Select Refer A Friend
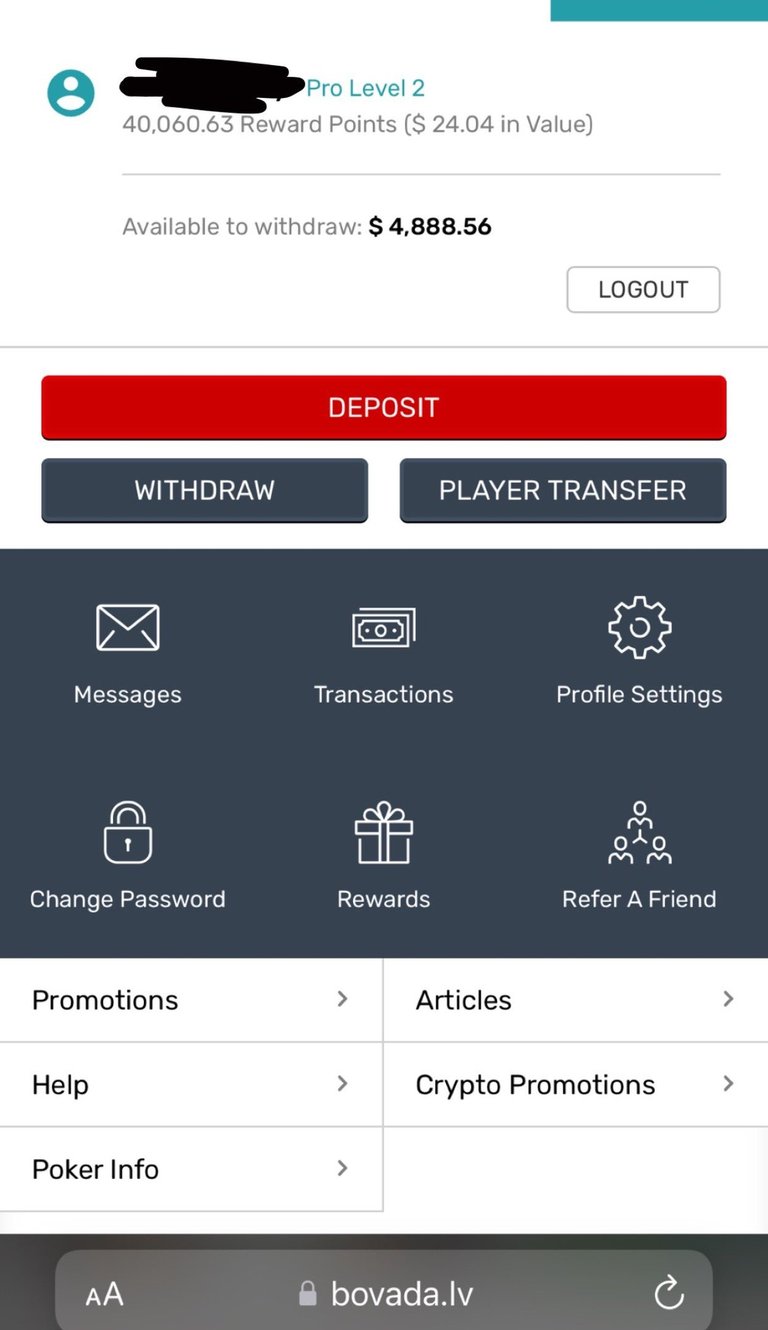Viewport: 768px width, 1330px height. click(639, 856)
